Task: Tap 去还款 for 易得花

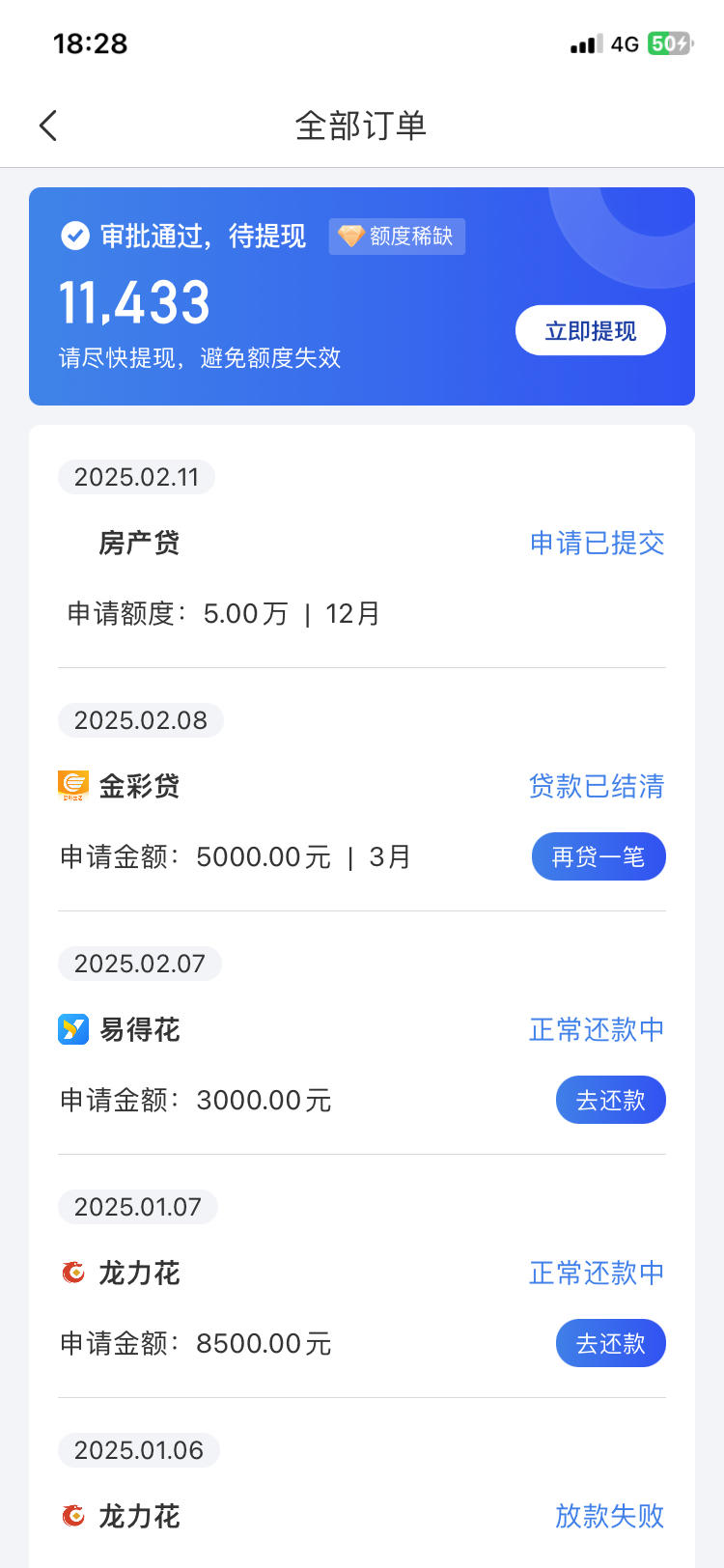Action: tap(611, 1100)
